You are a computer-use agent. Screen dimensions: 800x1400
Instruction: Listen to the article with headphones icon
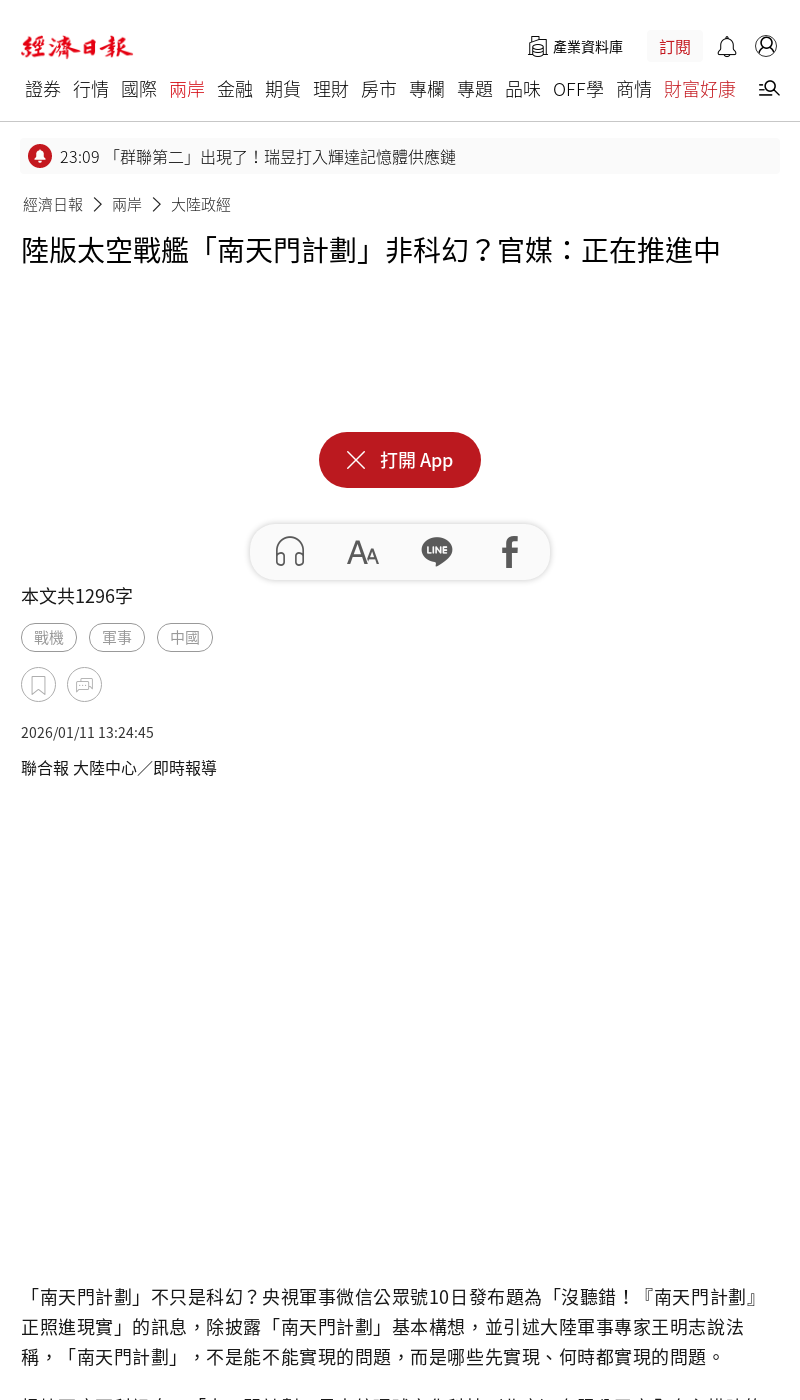tap(290, 552)
